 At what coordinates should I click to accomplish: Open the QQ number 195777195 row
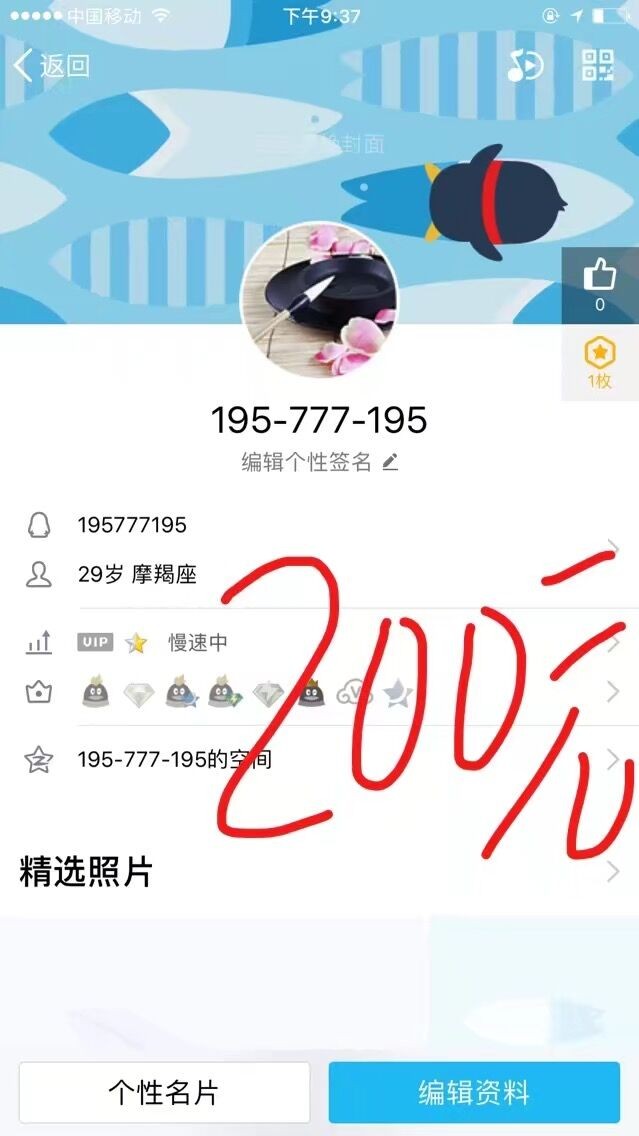(x=320, y=525)
